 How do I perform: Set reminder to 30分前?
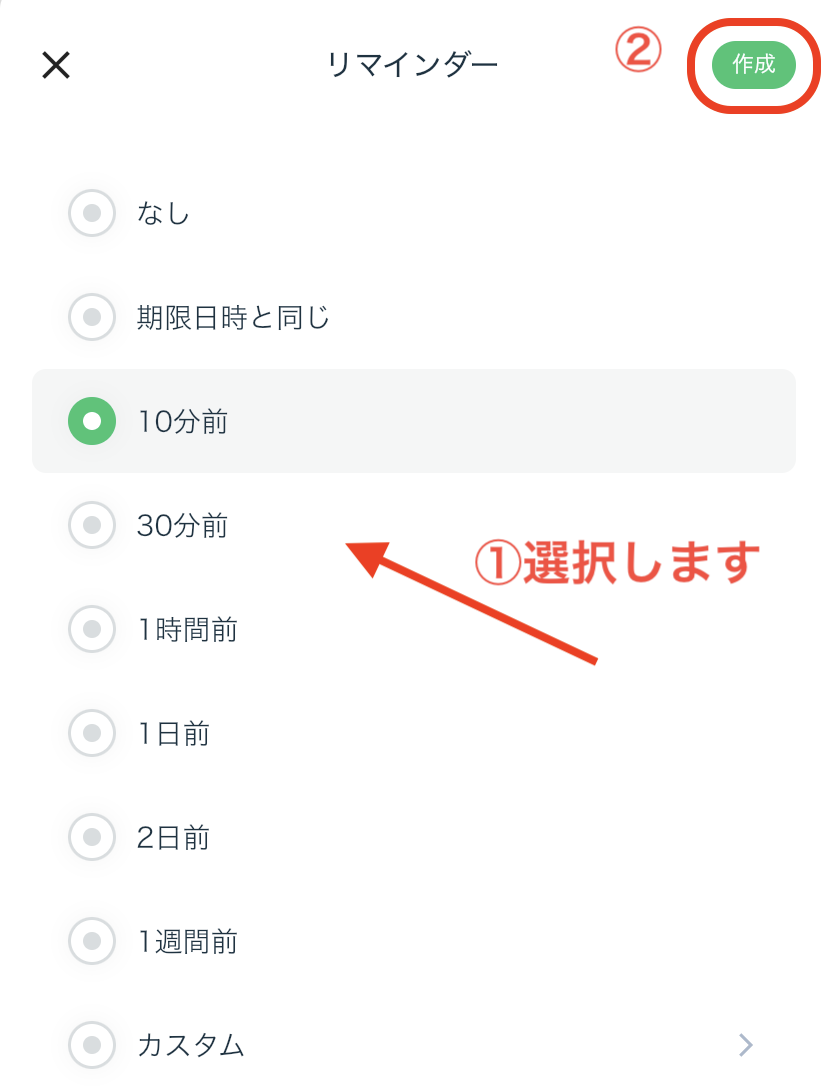[92, 525]
